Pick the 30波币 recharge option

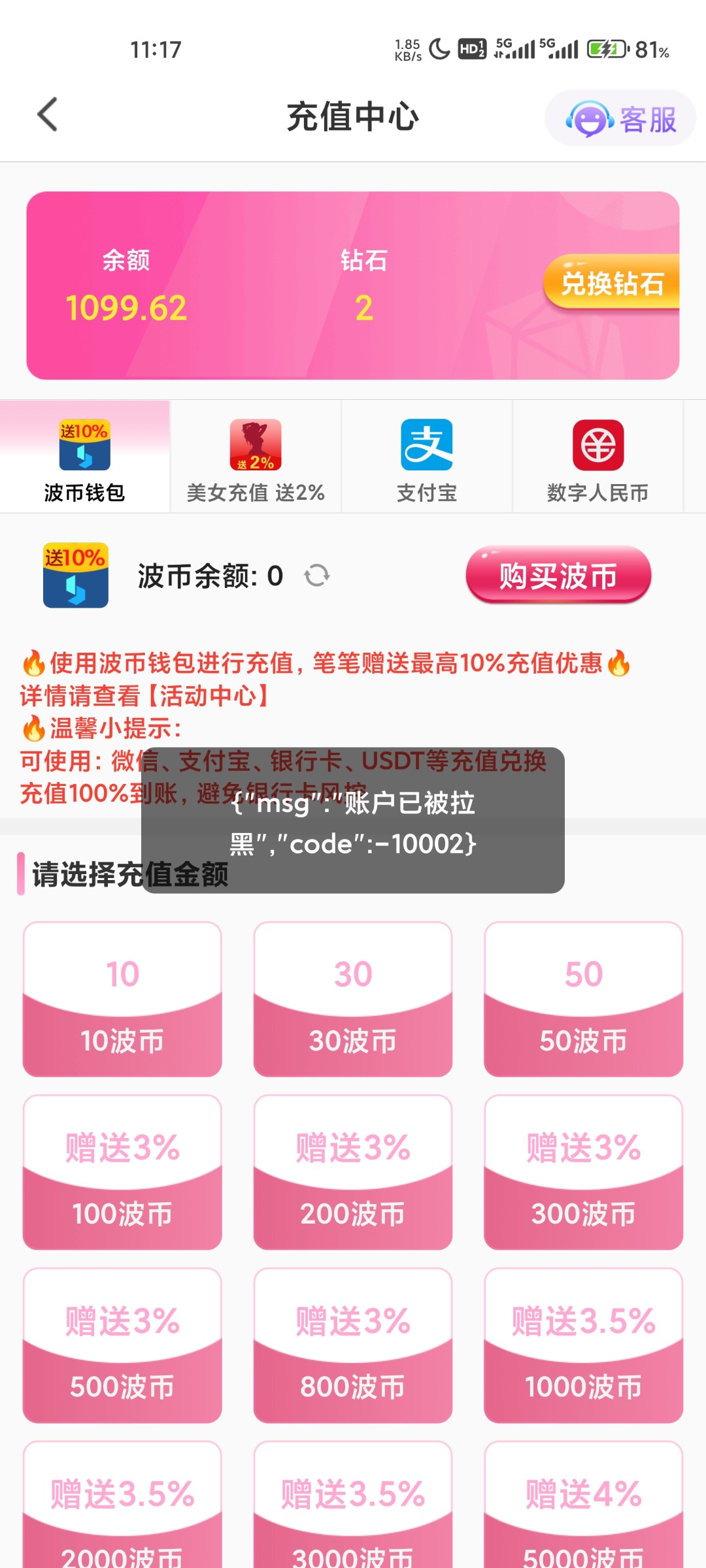click(353, 1000)
